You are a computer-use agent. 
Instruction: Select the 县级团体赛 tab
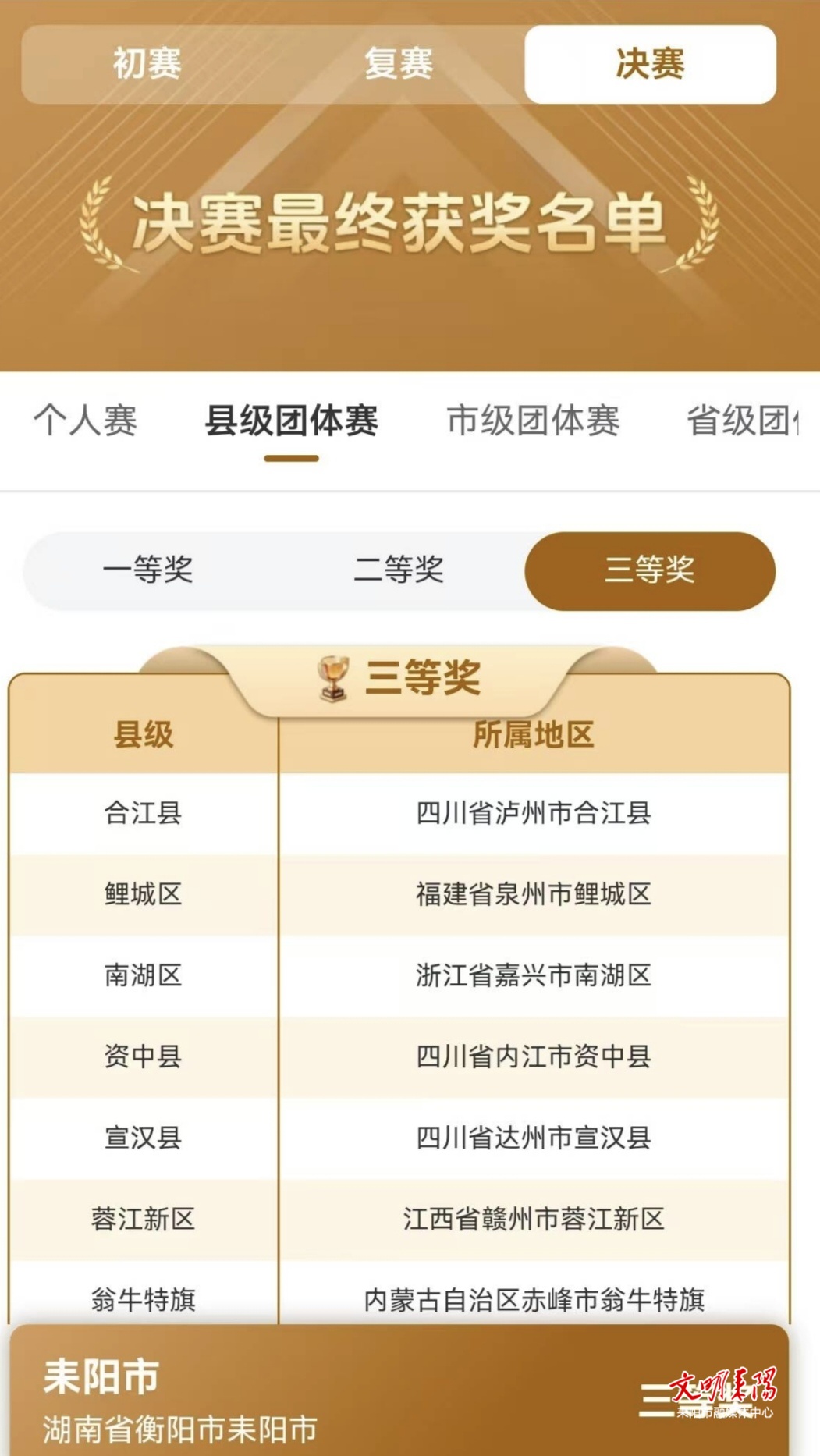[291, 421]
